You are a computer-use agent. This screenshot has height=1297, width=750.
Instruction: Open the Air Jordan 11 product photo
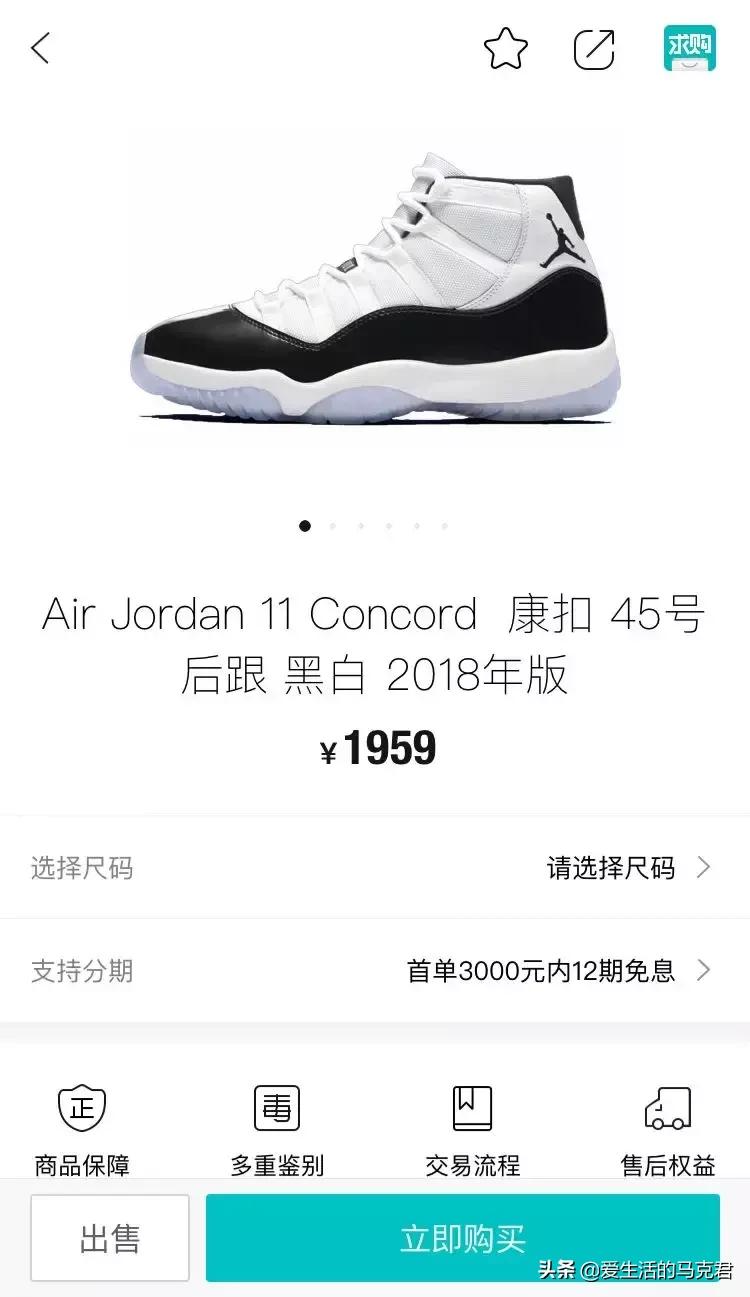click(375, 285)
